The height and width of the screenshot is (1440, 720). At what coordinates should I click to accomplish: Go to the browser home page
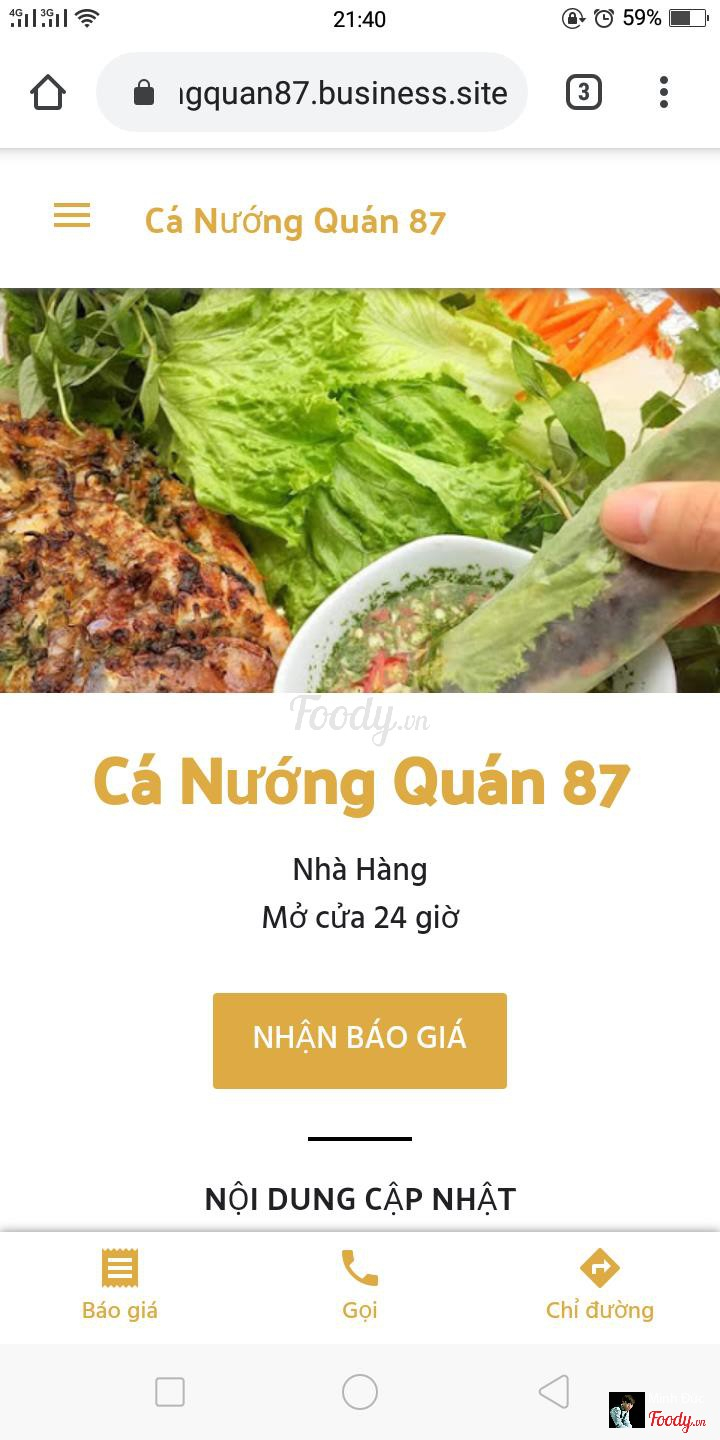48,93
